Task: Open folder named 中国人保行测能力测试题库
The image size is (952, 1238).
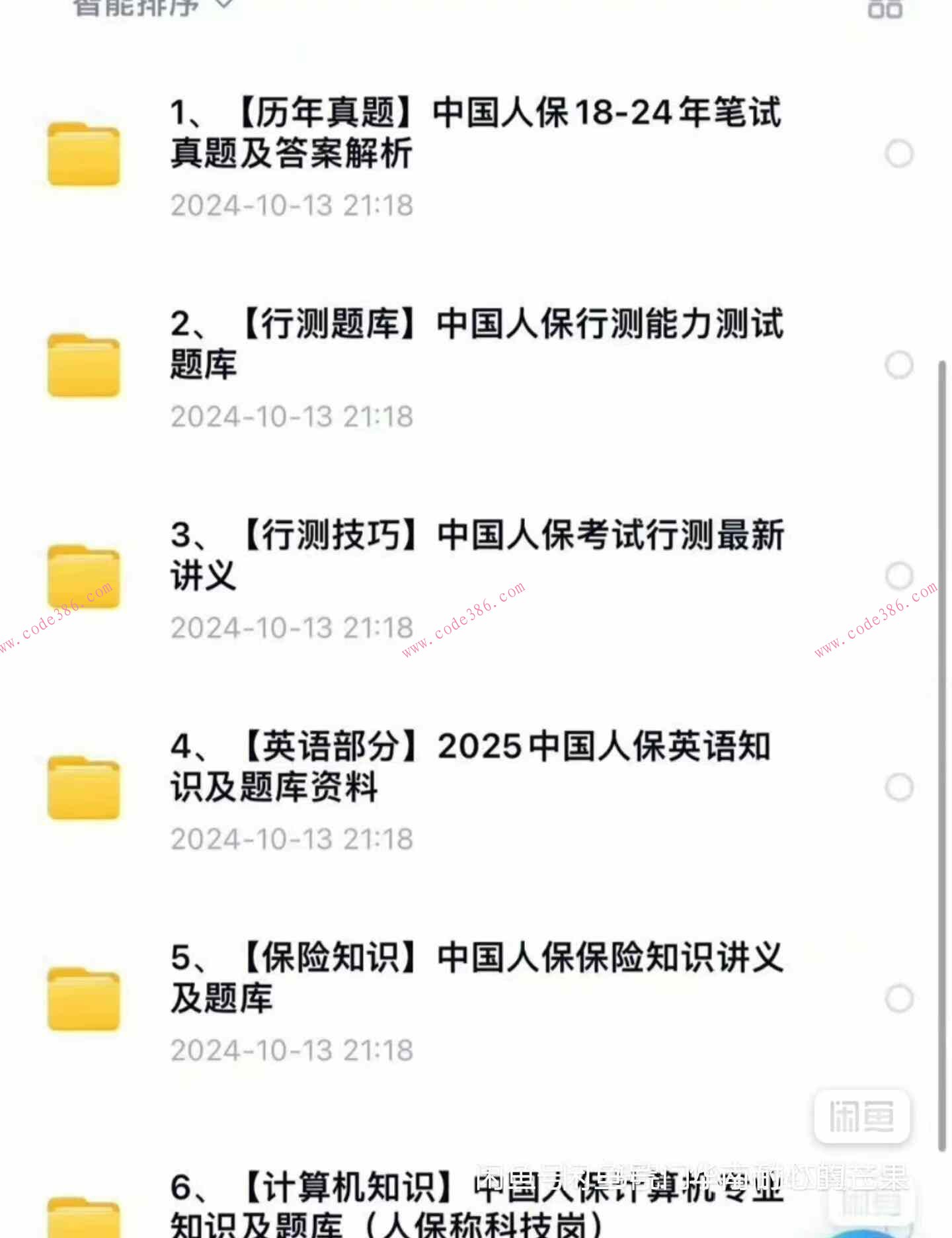Action: tap(476, 344)
